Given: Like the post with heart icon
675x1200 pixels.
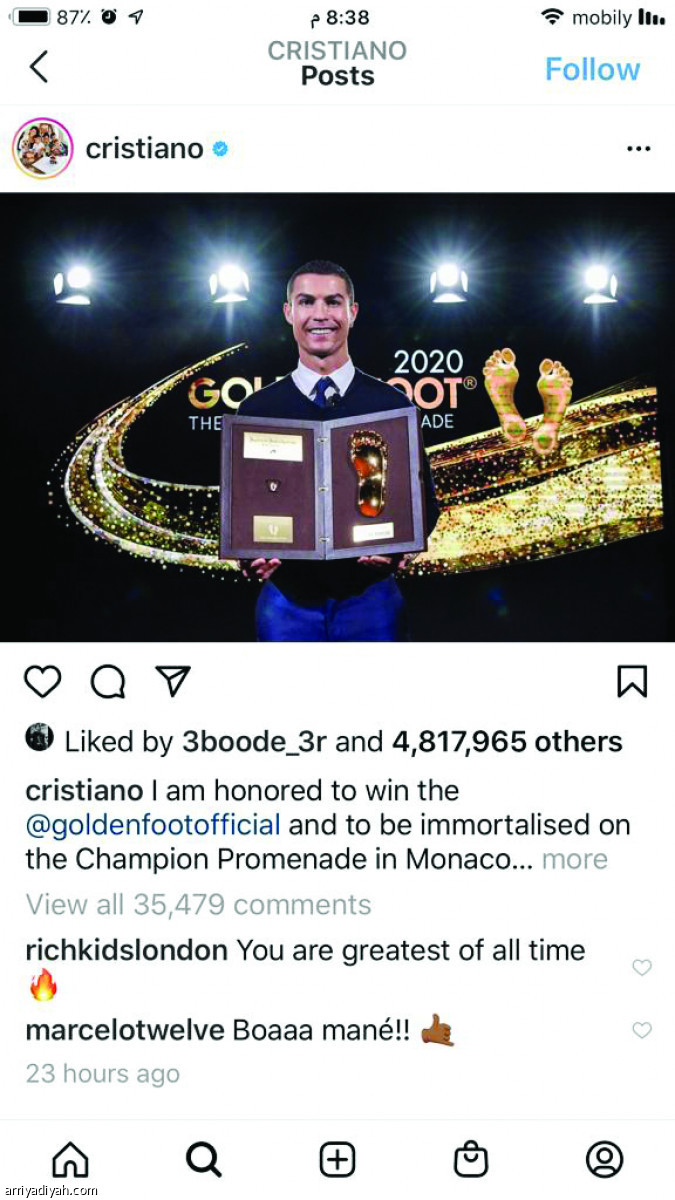Looking at the screenshot, I should coord(43,682).
